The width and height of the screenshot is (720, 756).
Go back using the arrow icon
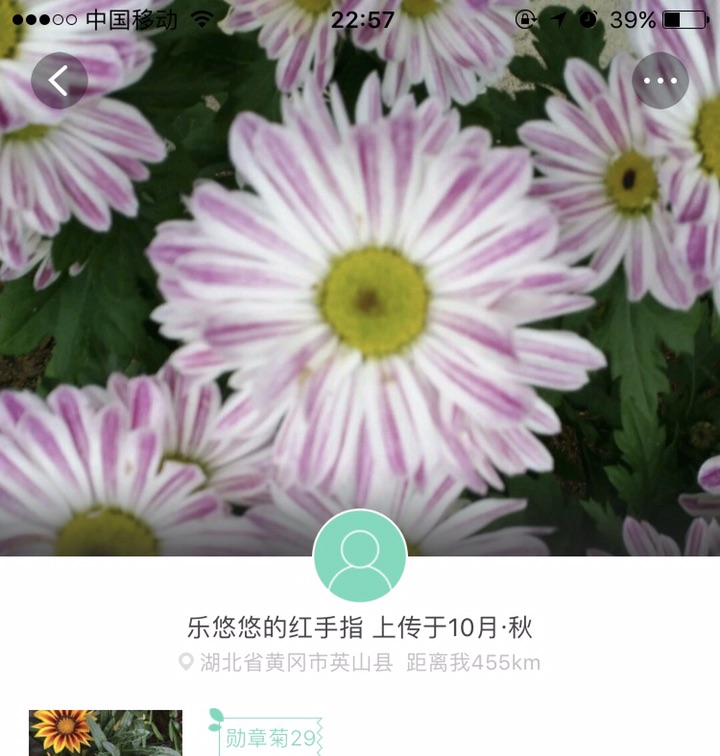59,81
